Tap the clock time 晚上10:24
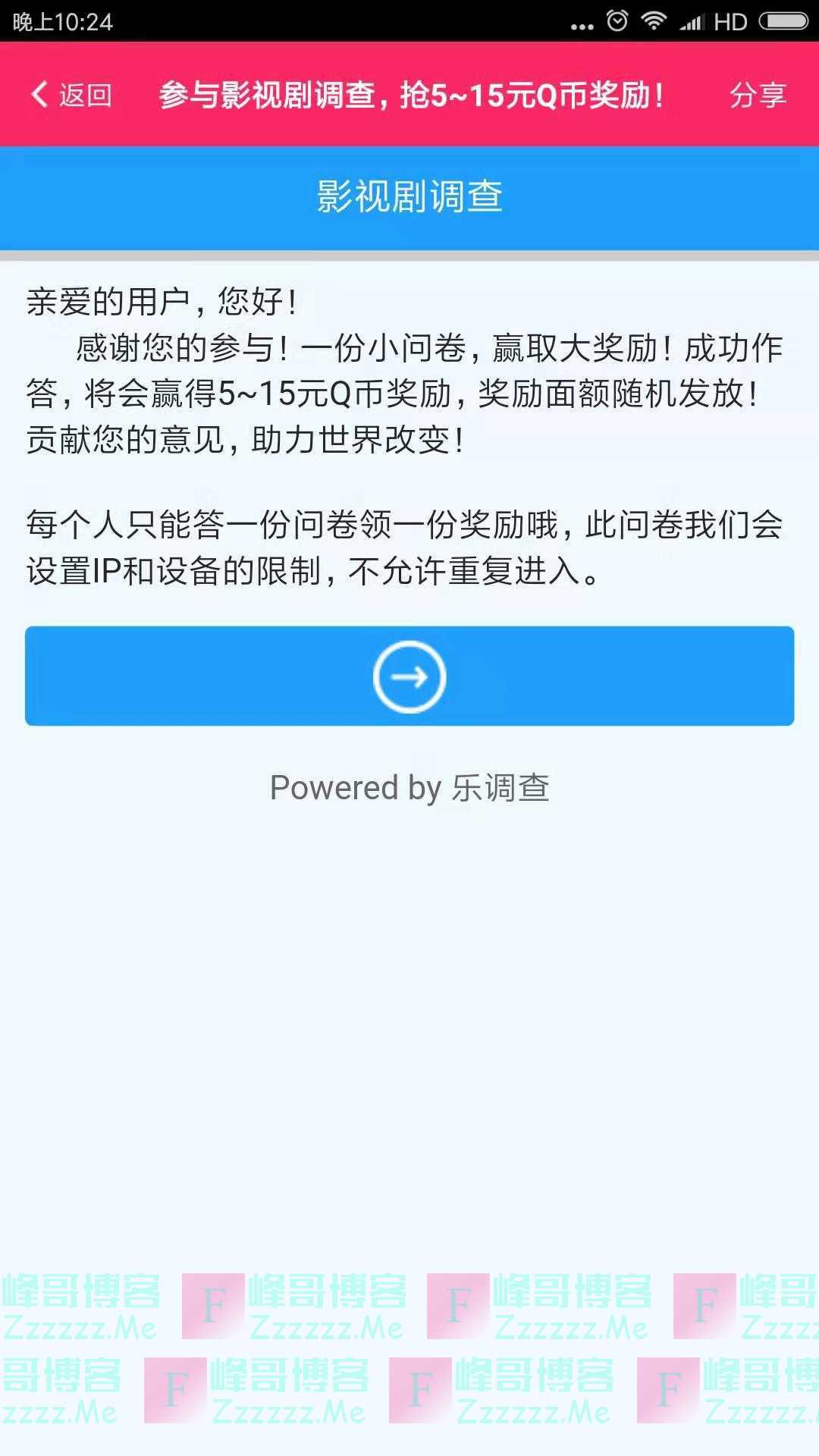Screen dimensions: 819x1456 61,20
